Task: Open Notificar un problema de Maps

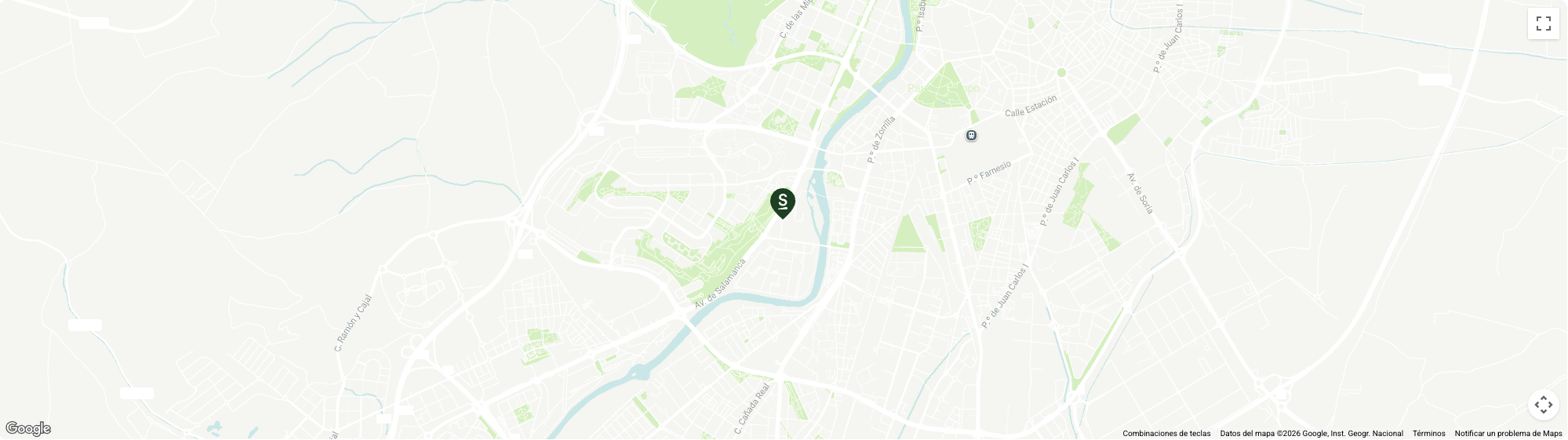Action: [1508, 434]
